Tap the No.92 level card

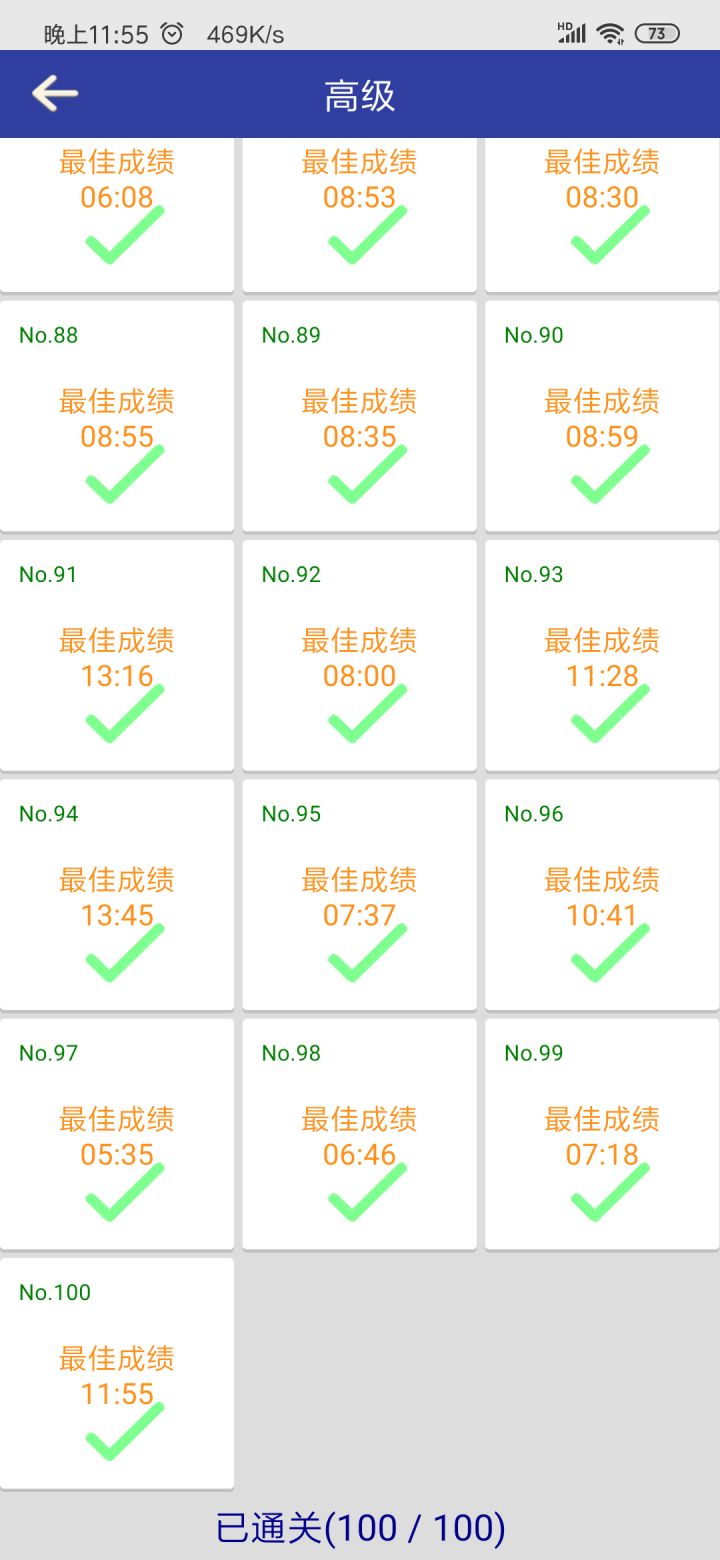click(x=360, y=655)
